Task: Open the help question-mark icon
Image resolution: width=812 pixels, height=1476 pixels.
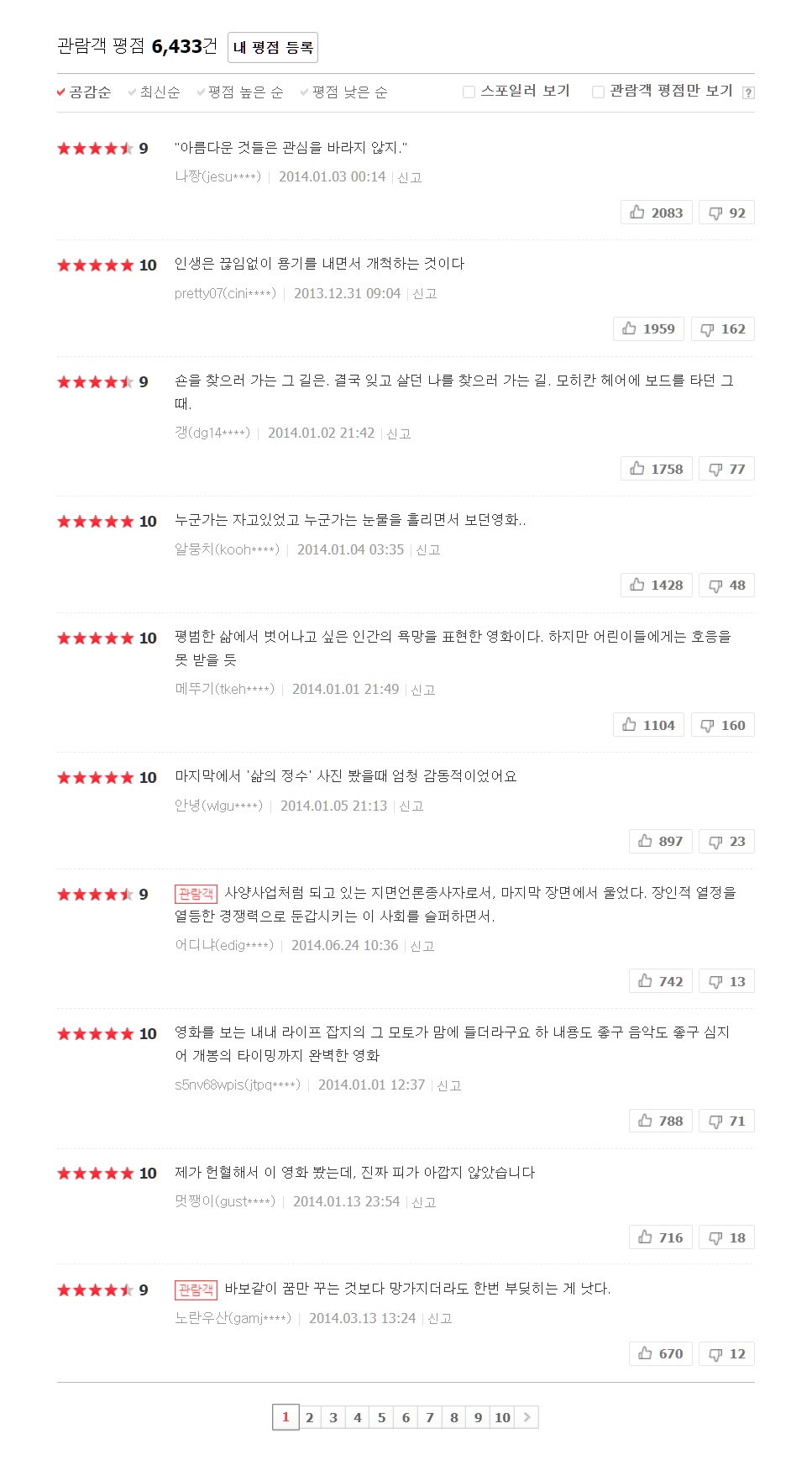Action: [x=748, y=93]
